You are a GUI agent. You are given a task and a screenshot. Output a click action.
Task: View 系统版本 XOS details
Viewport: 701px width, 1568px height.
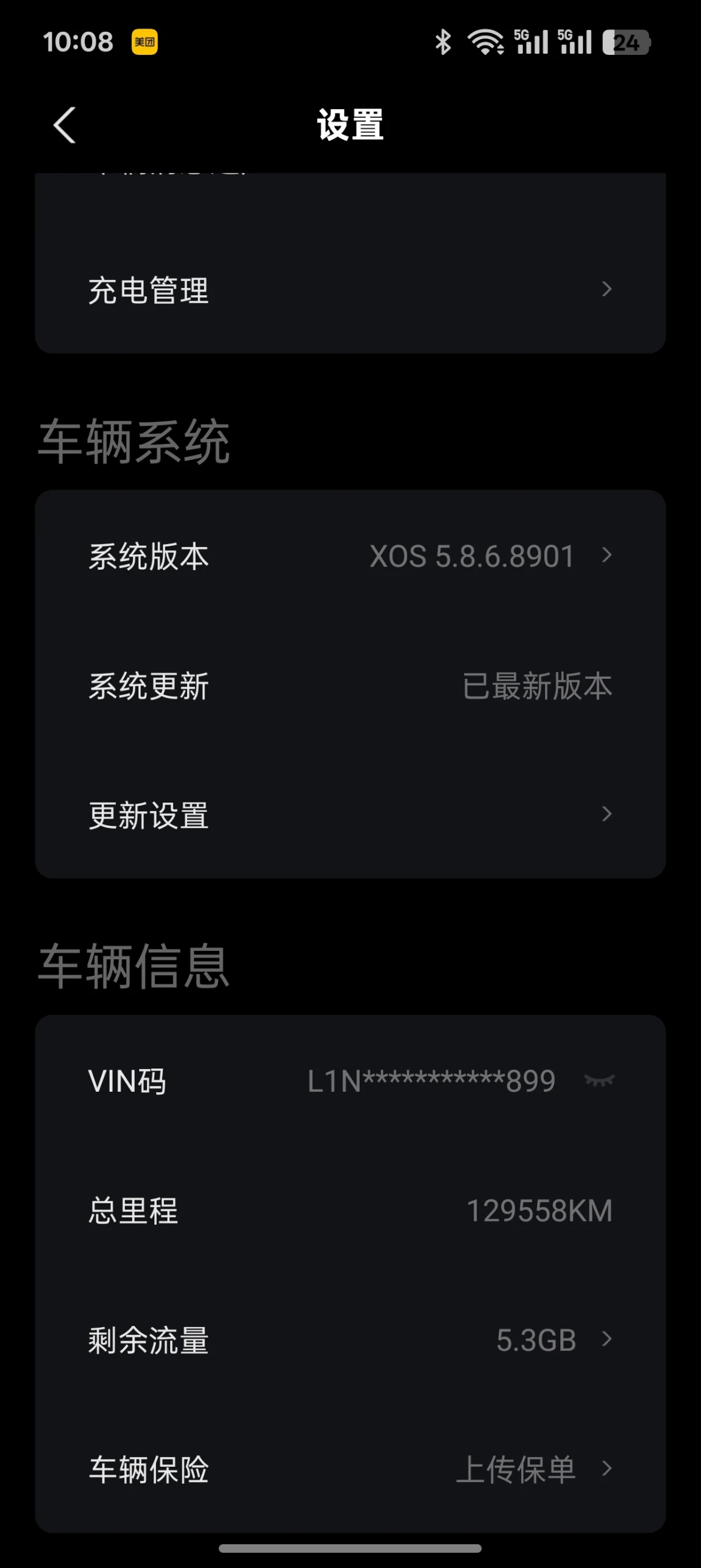coord(350,556)
